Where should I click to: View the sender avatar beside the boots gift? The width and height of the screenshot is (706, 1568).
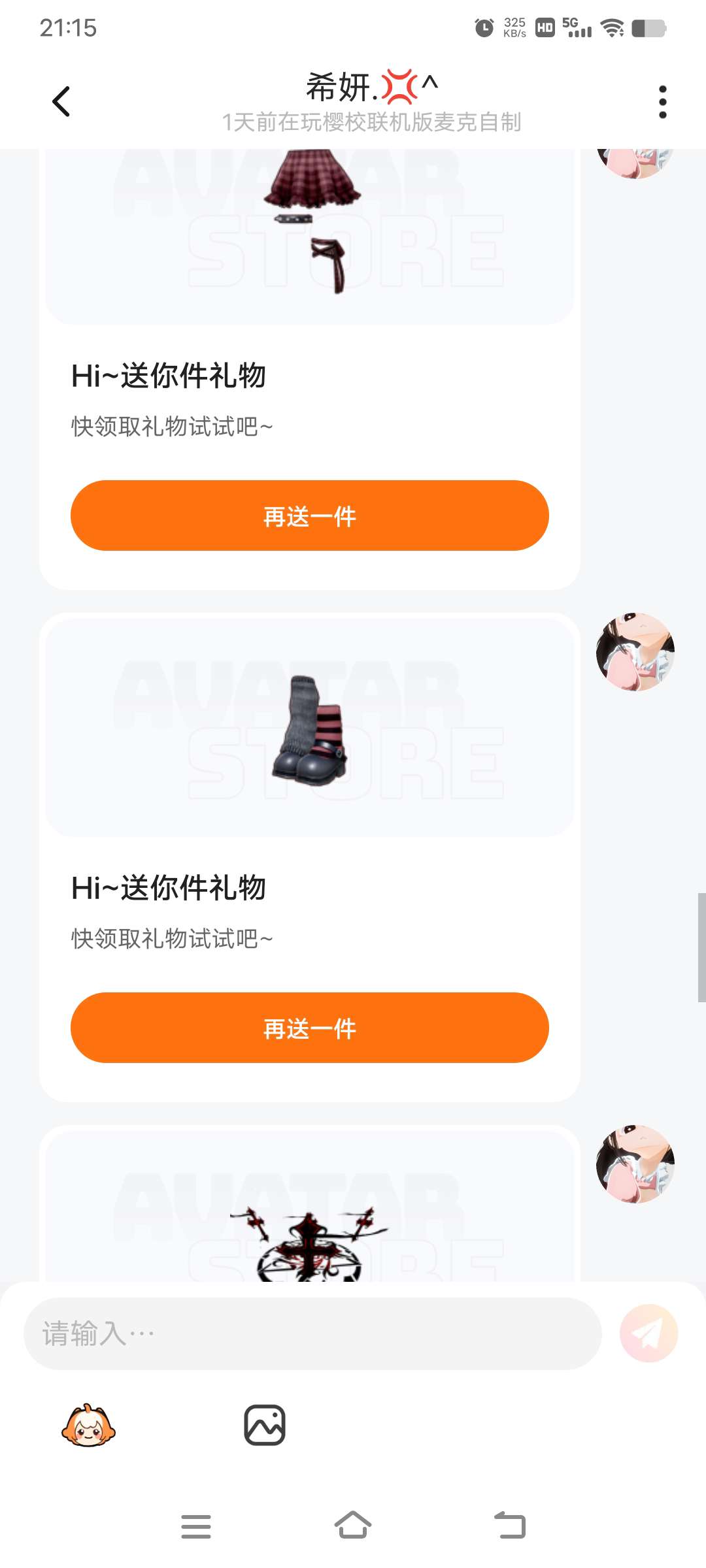tap(635, 652)
